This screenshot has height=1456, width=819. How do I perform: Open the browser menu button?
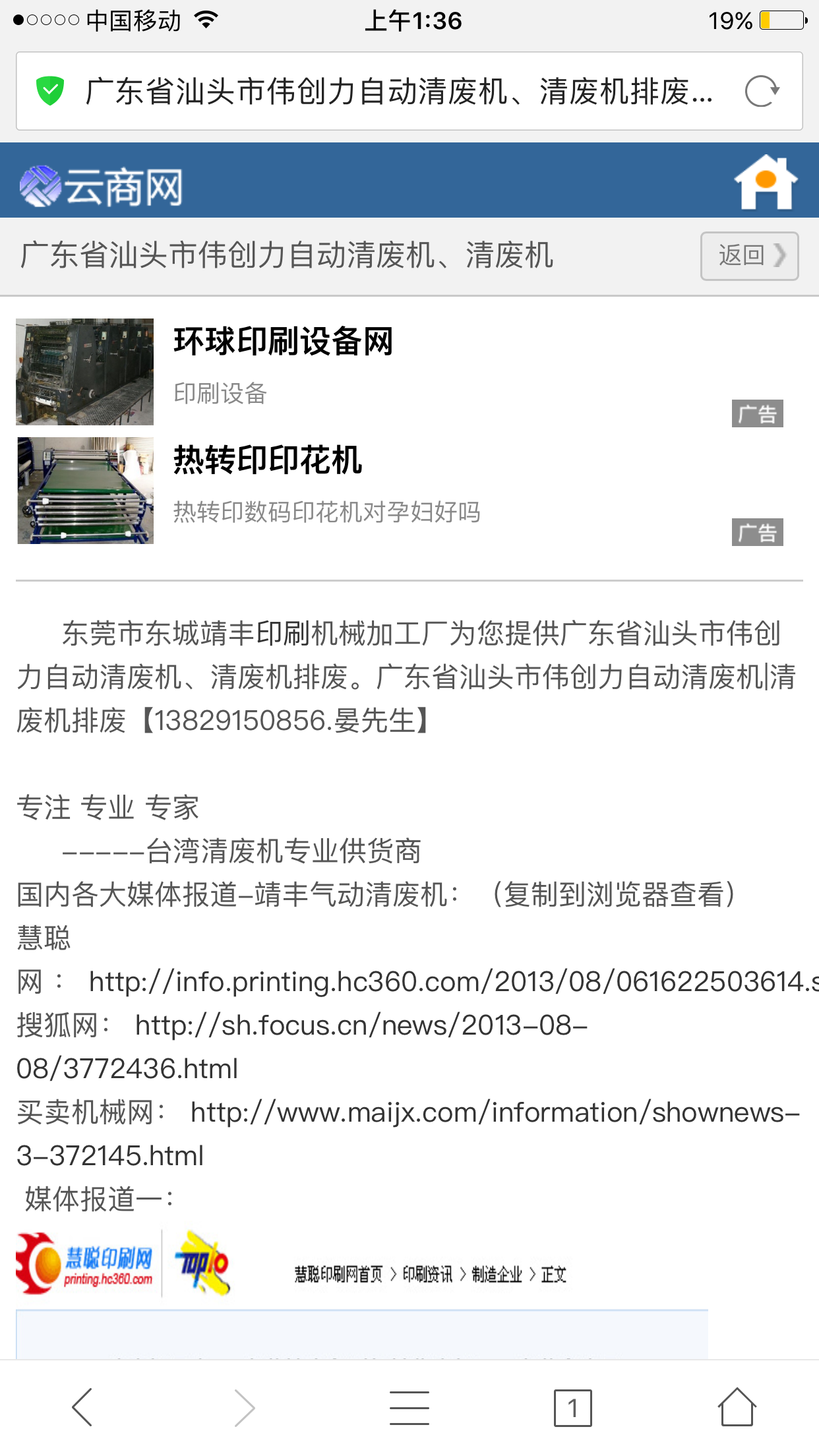click(409, 1407)
